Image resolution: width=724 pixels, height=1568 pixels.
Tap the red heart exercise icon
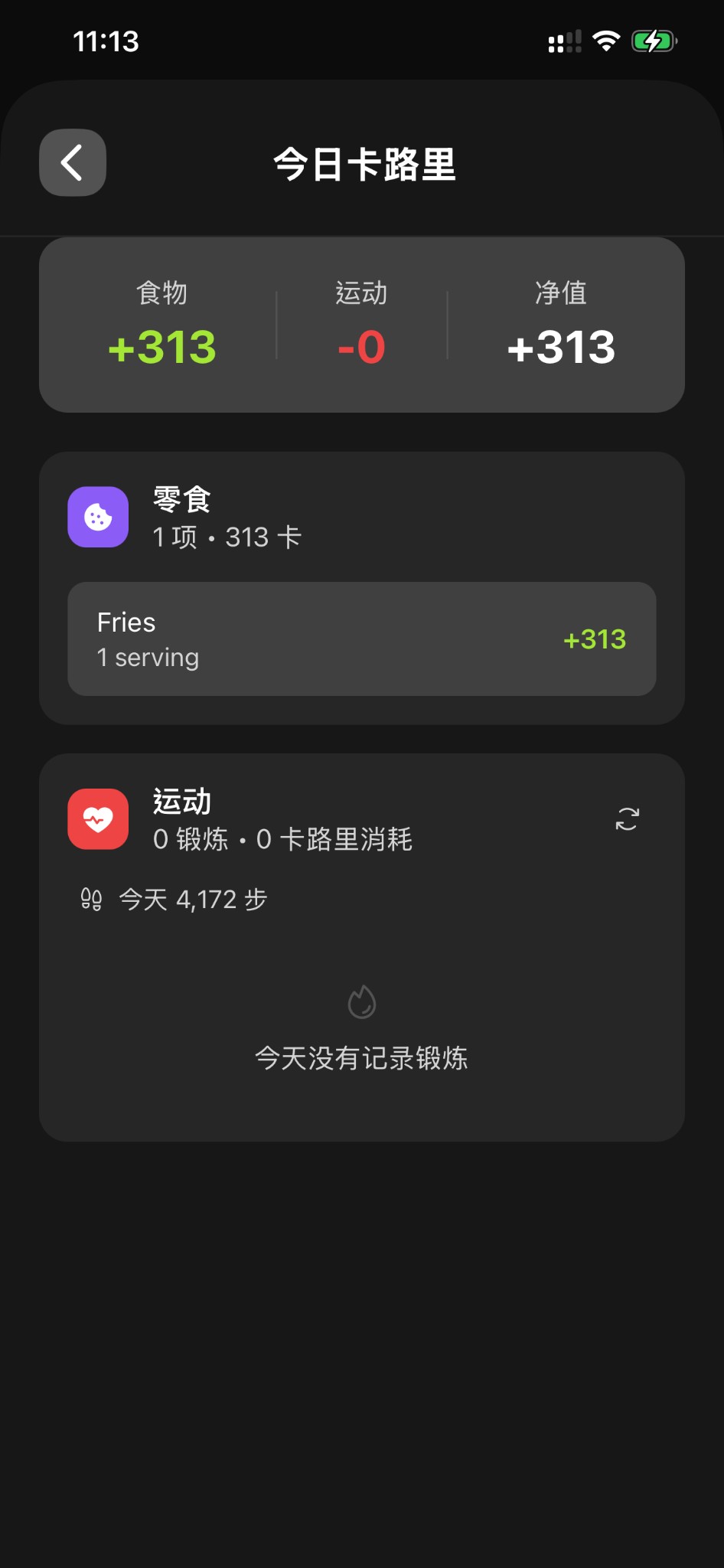pyautogui.click(x=98, y=818)
